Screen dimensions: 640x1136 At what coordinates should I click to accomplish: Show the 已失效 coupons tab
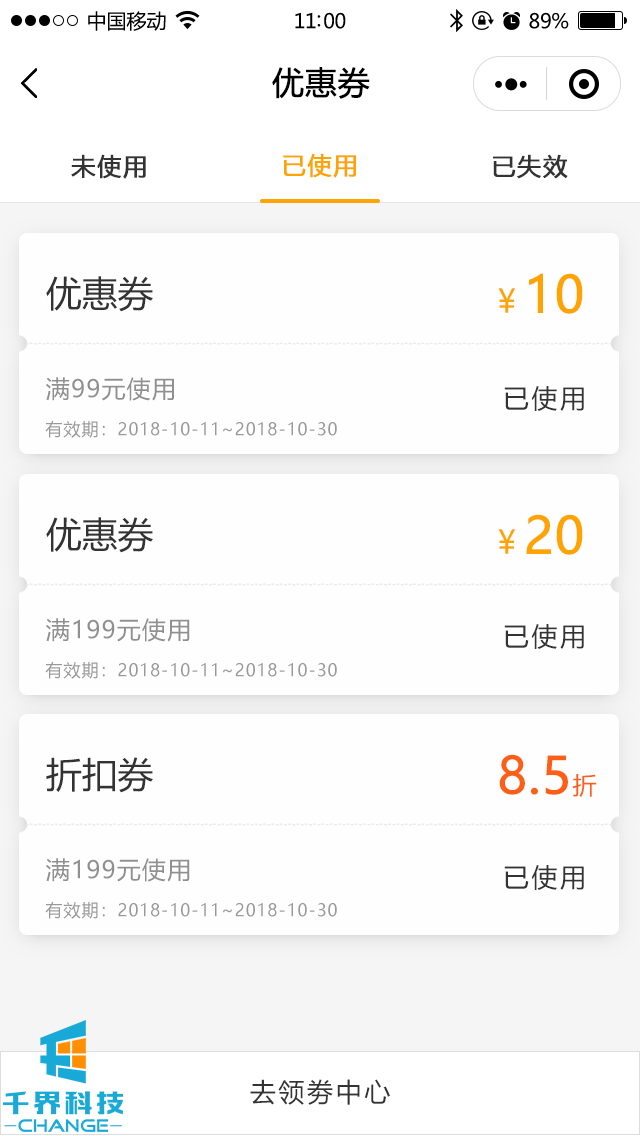tap(530, 167)
